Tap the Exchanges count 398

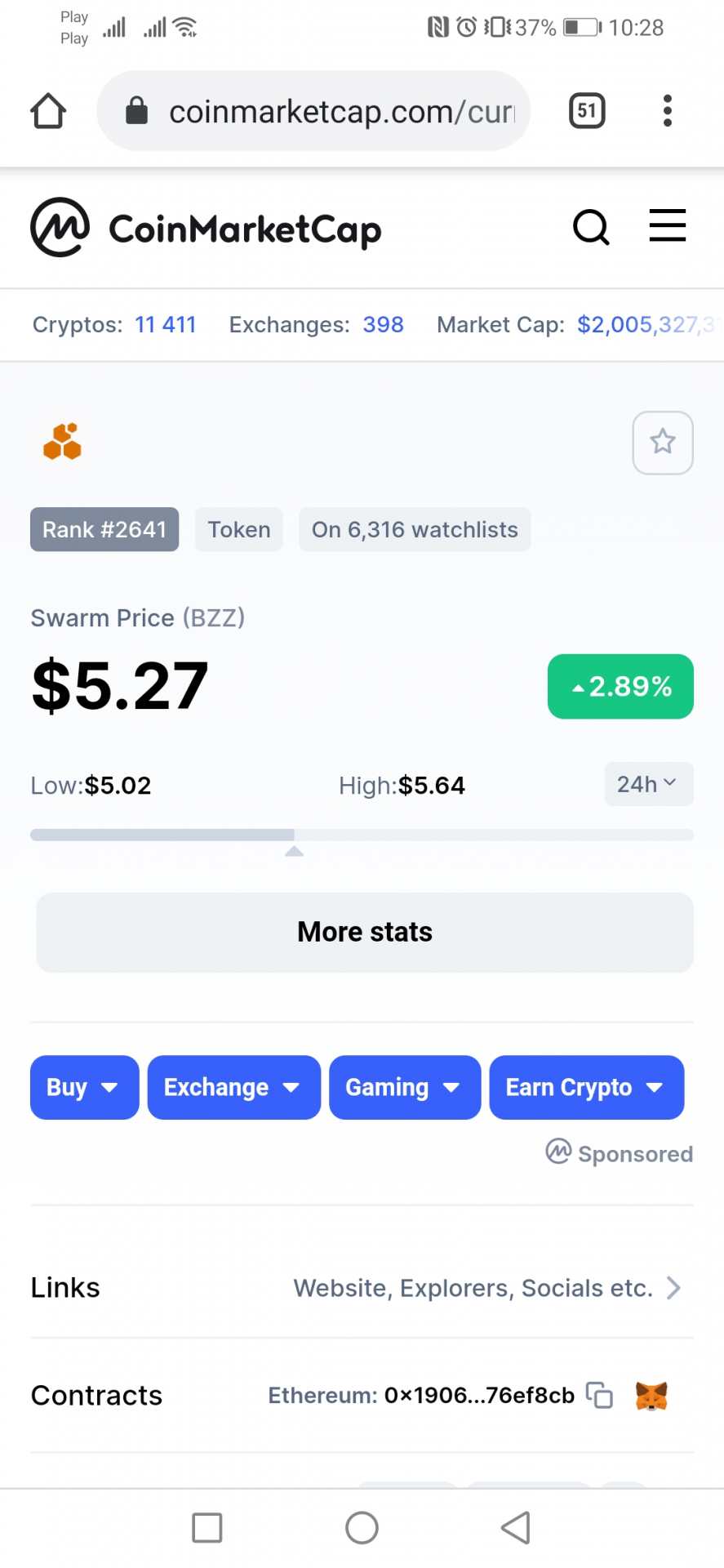point(383,324)
